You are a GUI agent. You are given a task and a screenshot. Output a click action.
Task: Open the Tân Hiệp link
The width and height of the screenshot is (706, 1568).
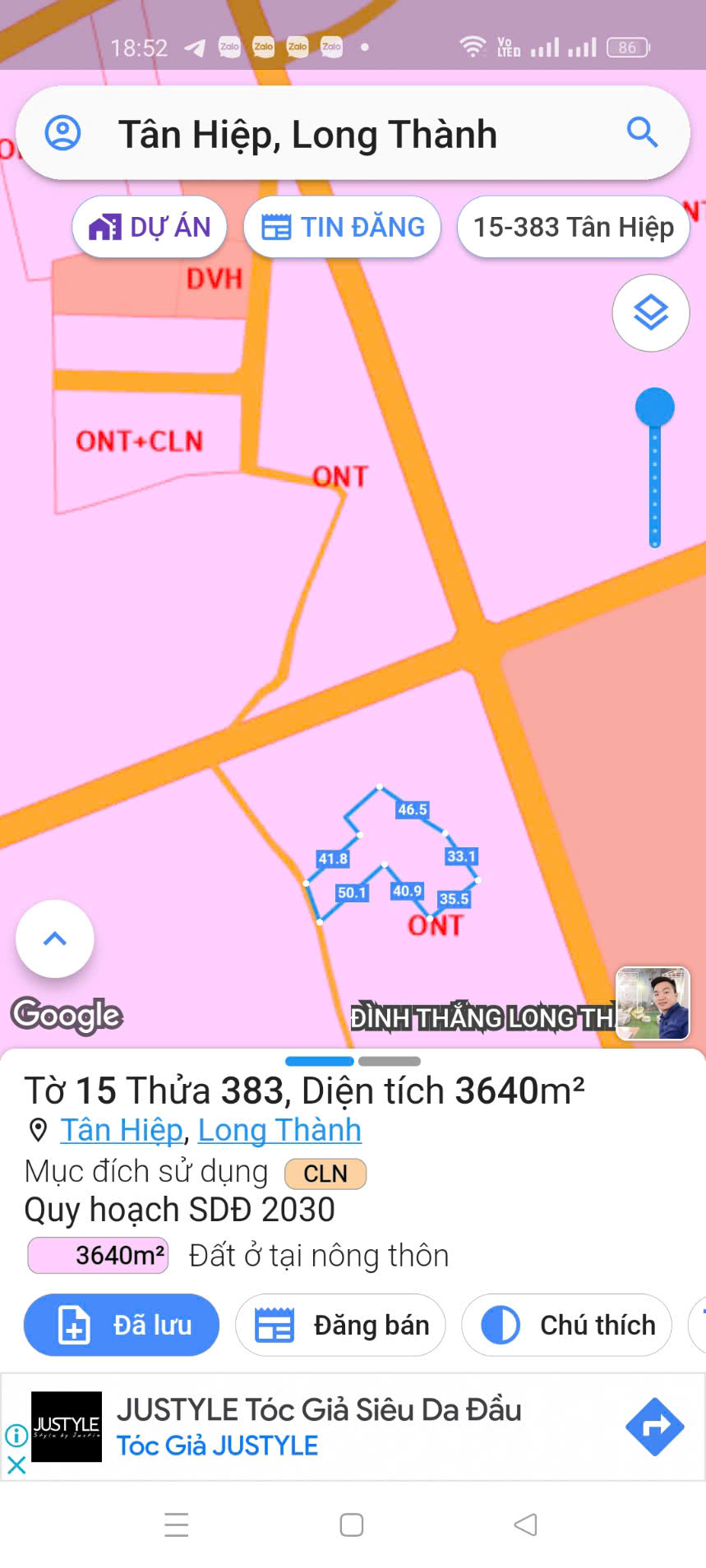click(121, 1130)
